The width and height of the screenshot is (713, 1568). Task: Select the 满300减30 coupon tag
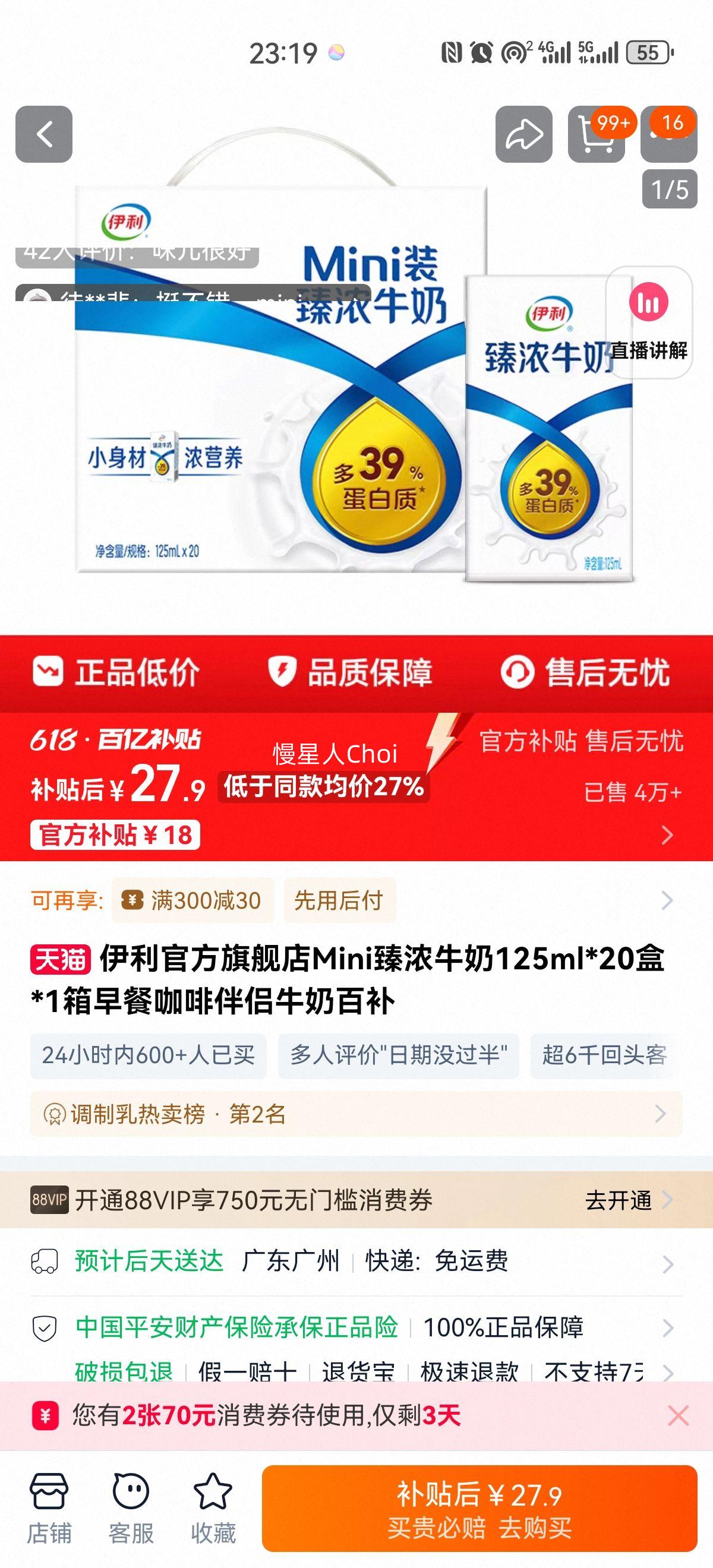point(195,902)
